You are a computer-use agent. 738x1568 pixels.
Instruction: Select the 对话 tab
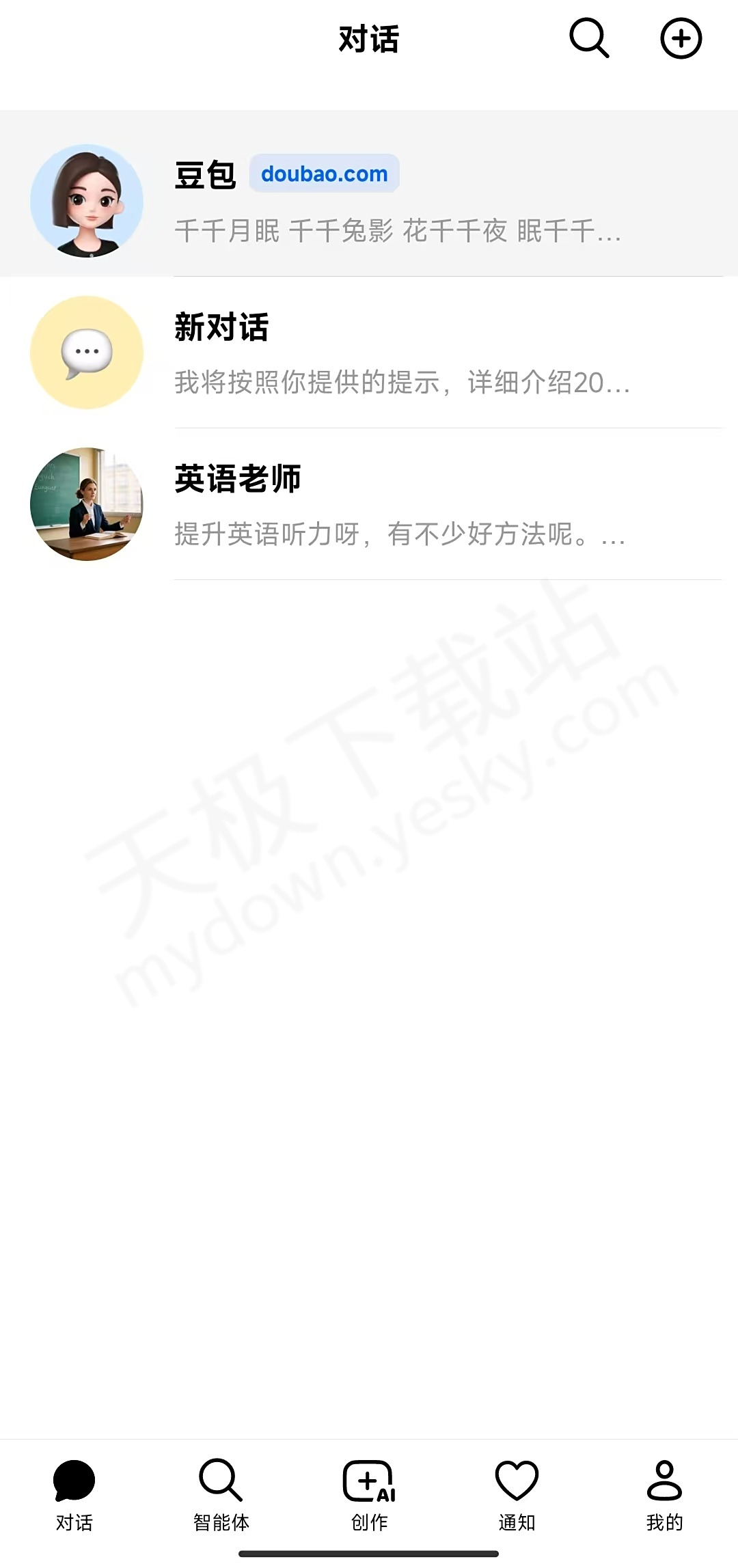(74, 1495)
